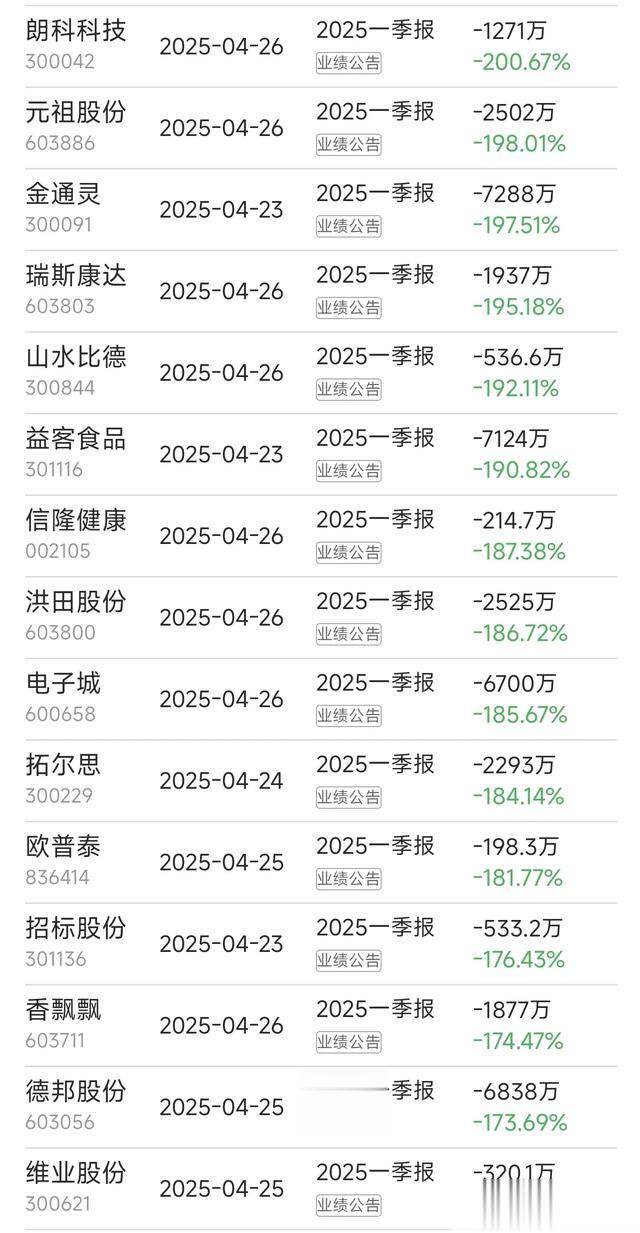Open the 拓尔思 300229 row
Viewport: 640px width, 1233px height.
[320, 781]
